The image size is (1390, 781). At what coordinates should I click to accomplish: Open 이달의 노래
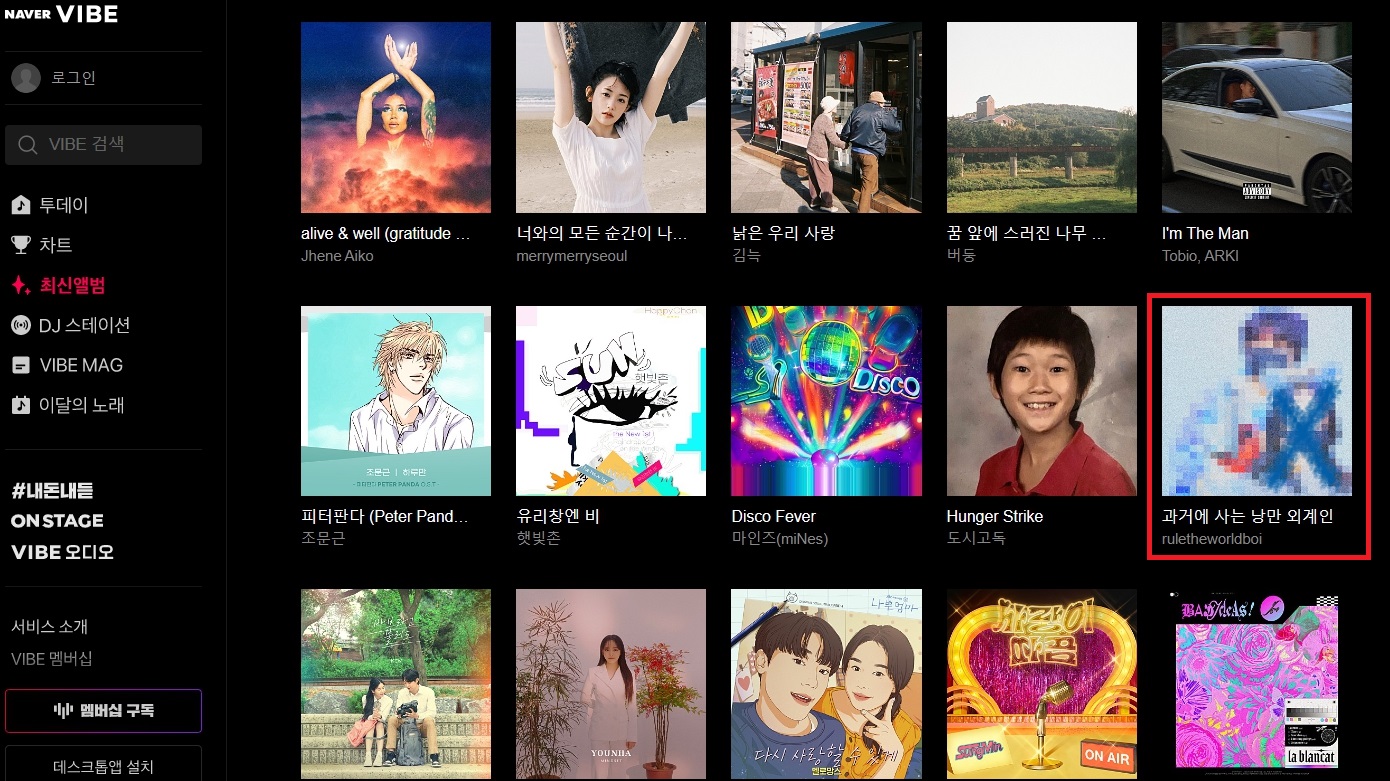tap(81, 405)
